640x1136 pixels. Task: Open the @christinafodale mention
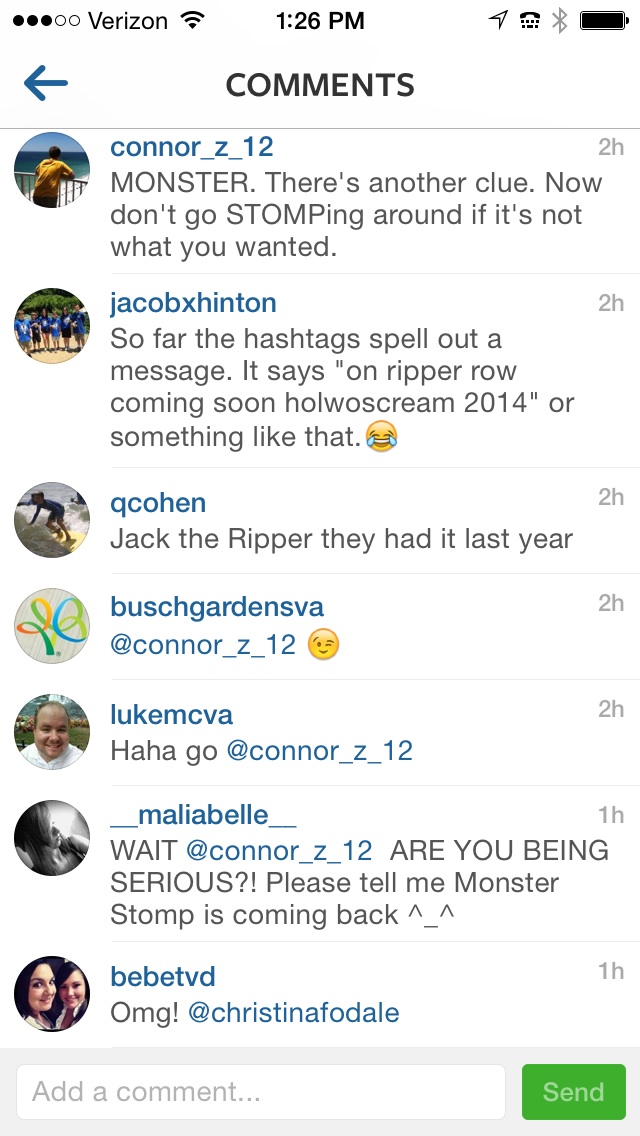click(294, 1013)
